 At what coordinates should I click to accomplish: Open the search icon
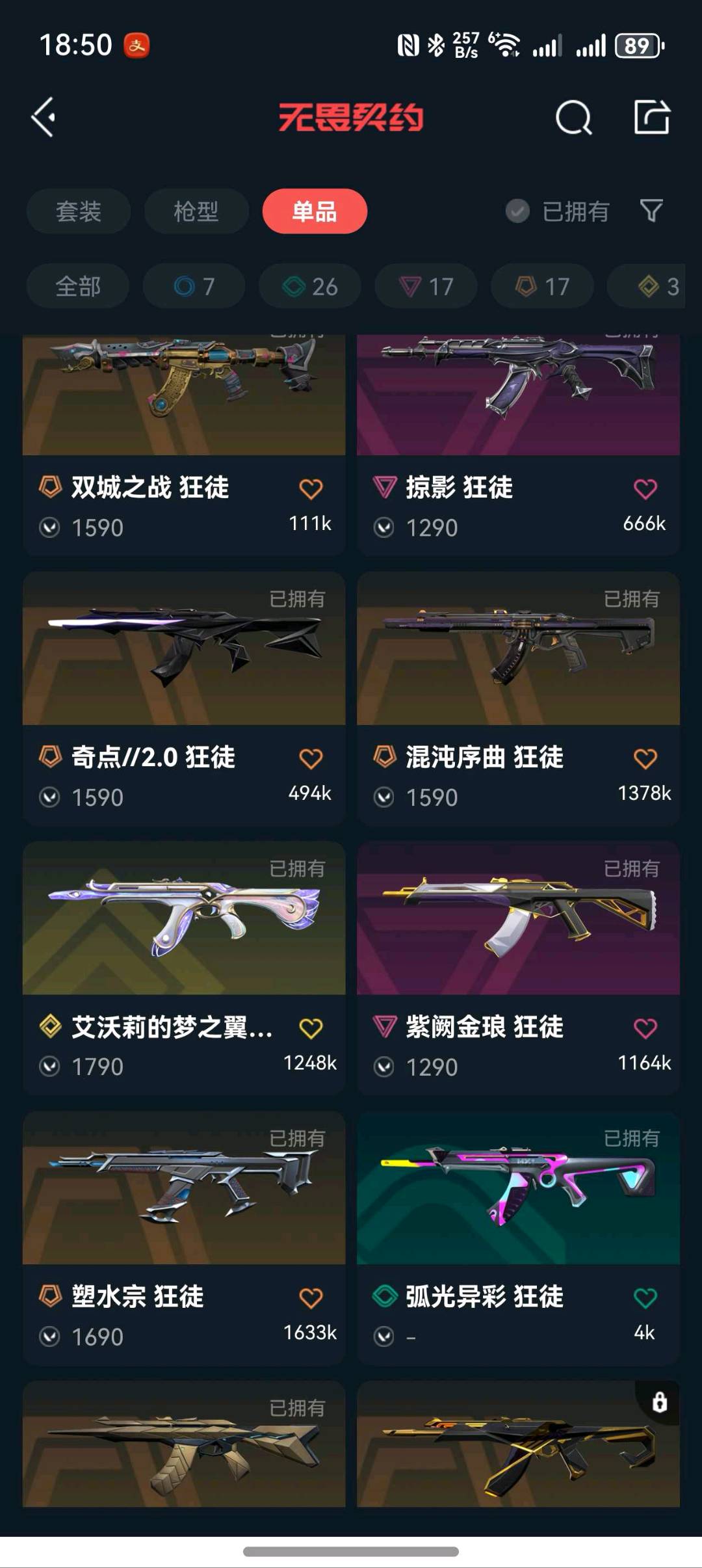pos(573,118)
